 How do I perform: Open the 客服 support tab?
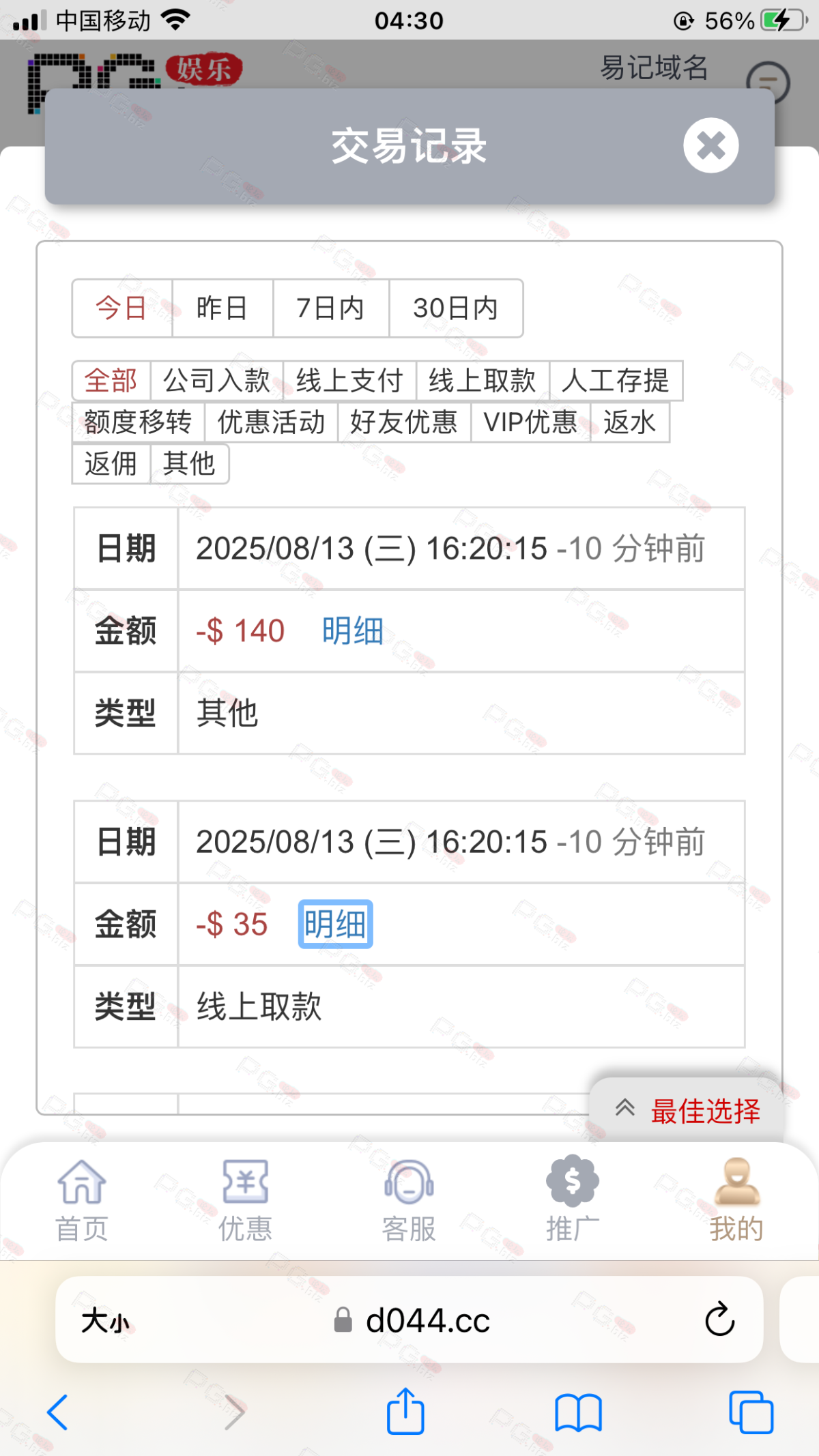[409, 1199]
